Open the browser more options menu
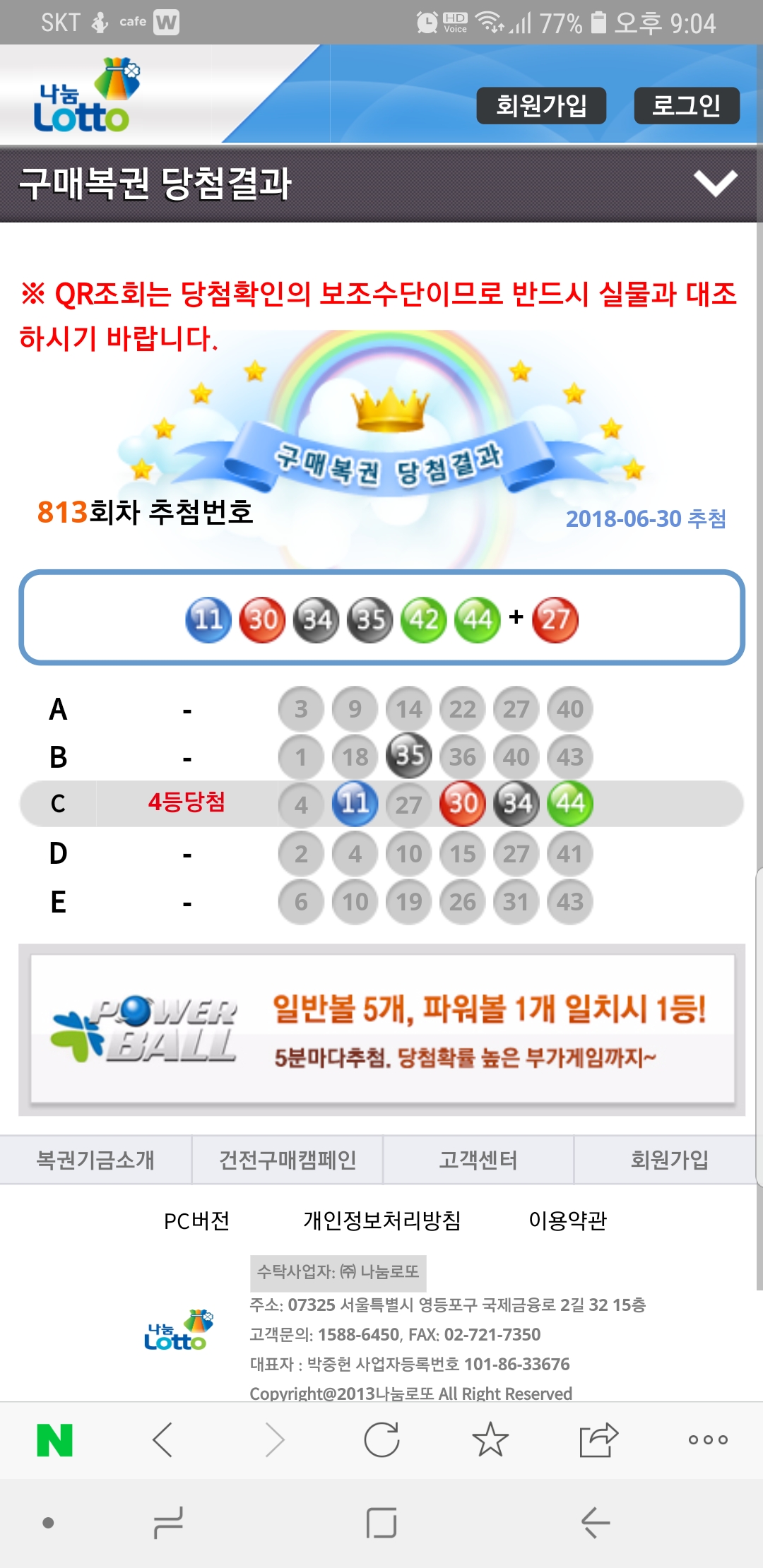Screen dimensions: 763x1568 pos(708,1440)
